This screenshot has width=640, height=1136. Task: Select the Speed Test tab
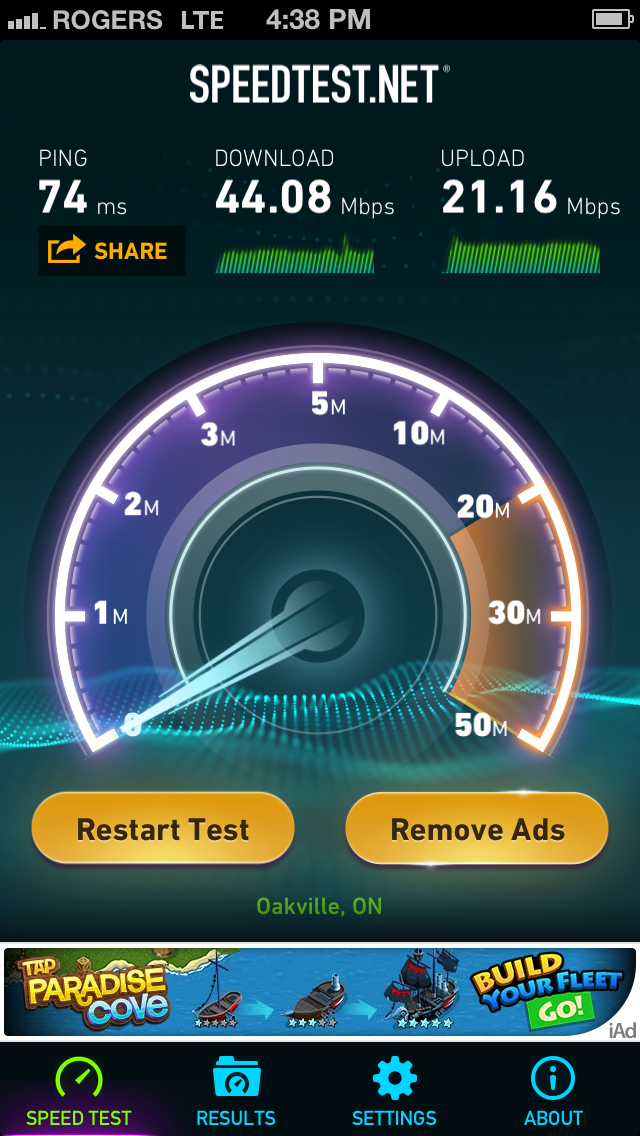point(79,1091)
